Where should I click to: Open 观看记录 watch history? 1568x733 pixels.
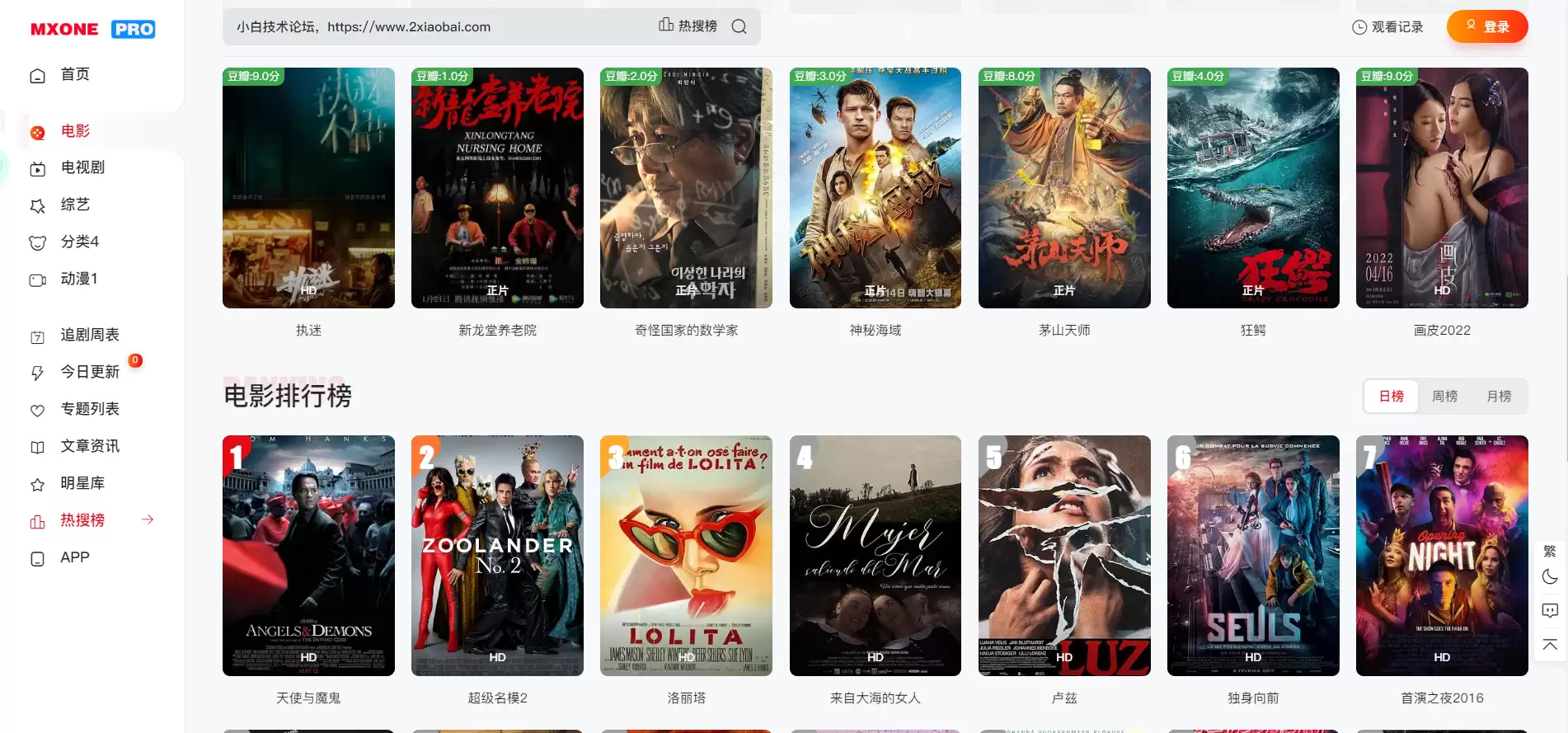coord(1388,27)
